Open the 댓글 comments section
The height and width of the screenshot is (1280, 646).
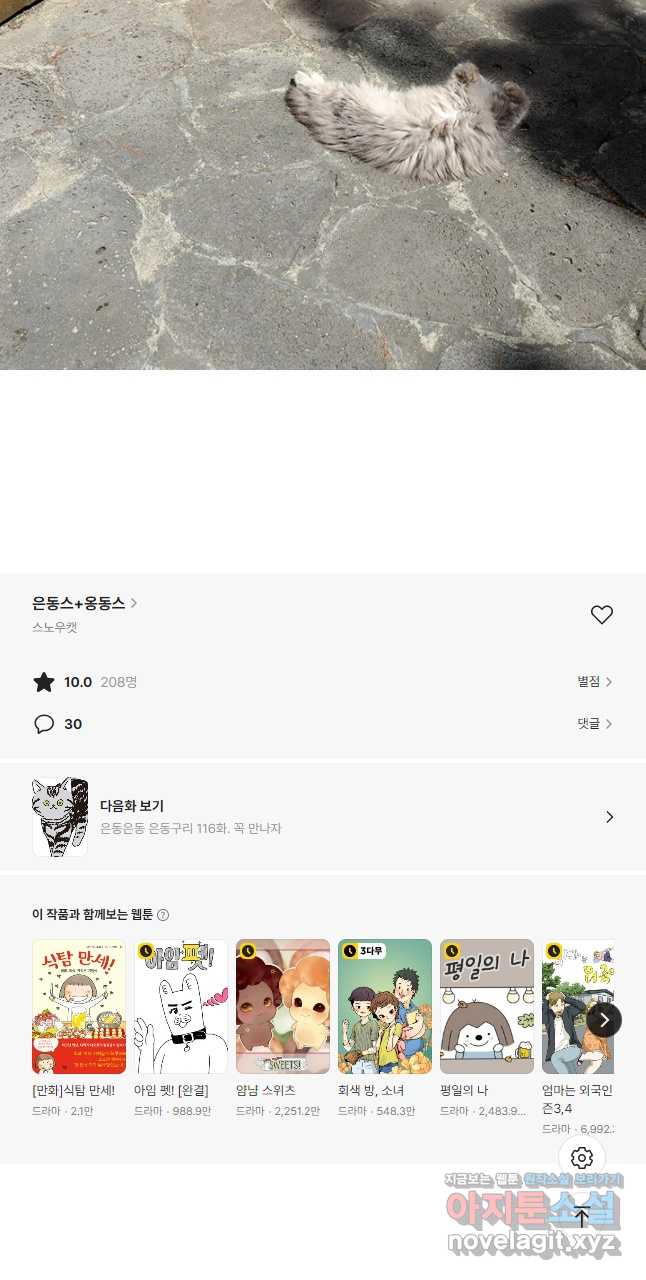pos(594,724)
